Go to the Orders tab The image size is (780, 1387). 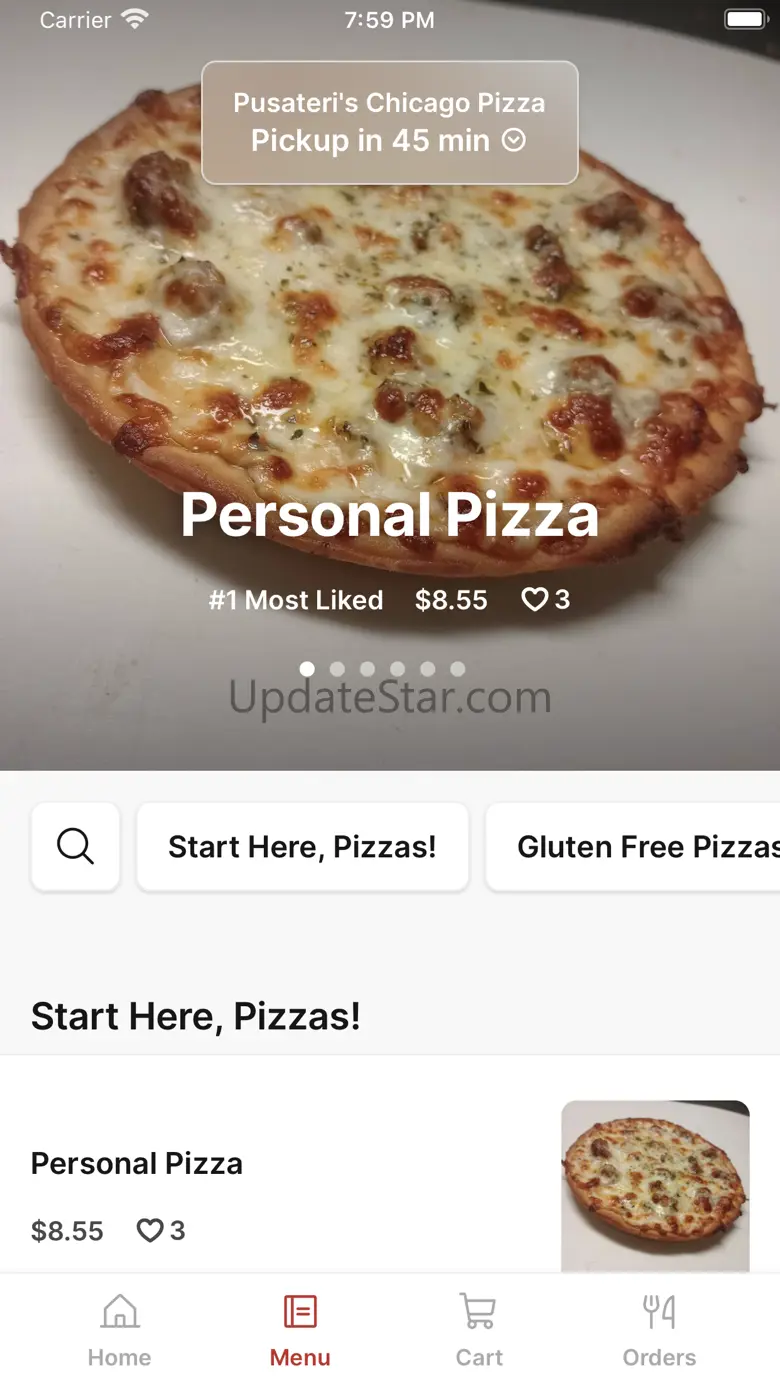(x=659, y=1330)
